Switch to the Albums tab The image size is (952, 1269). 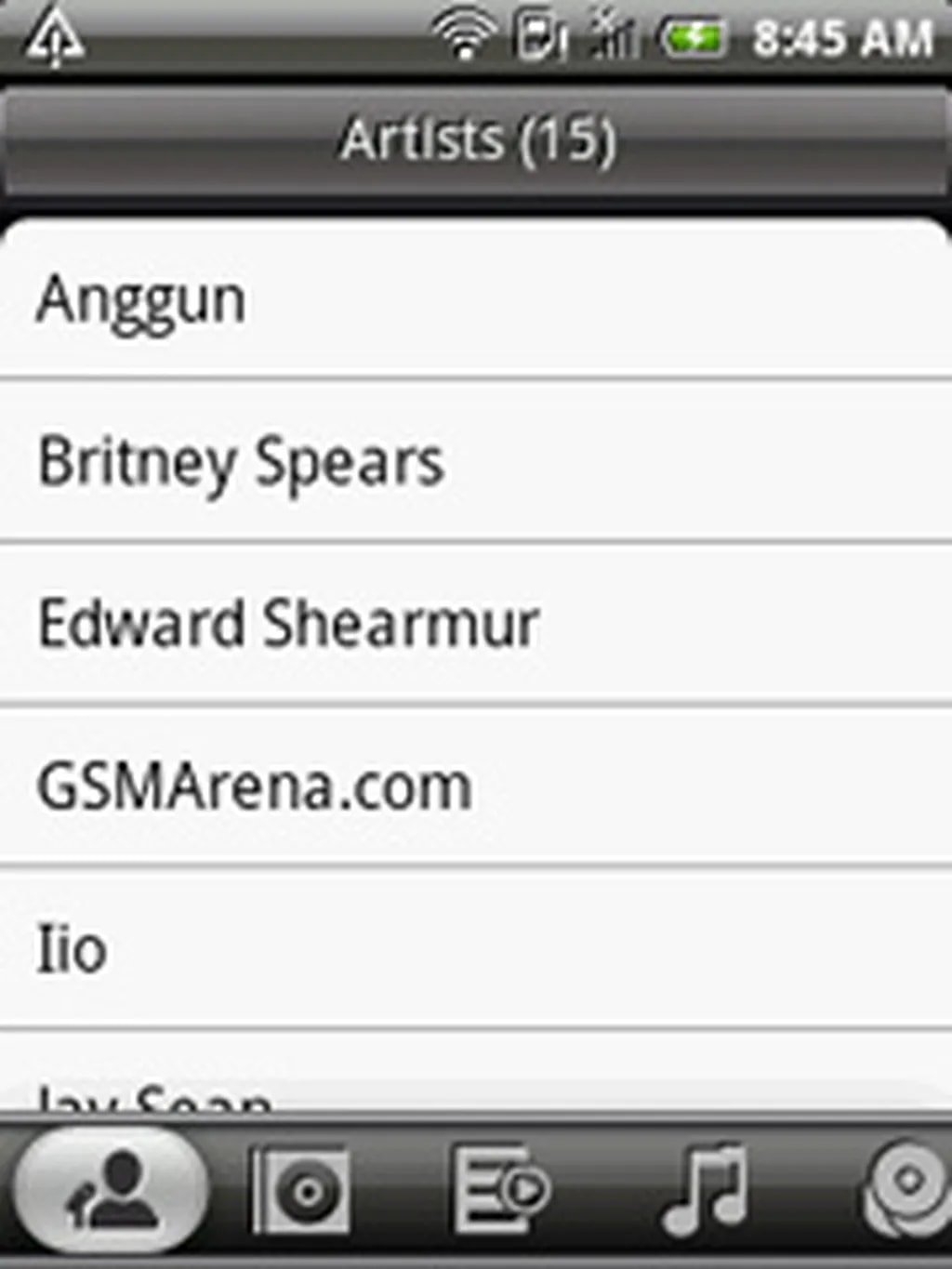tap(301, 1190)
